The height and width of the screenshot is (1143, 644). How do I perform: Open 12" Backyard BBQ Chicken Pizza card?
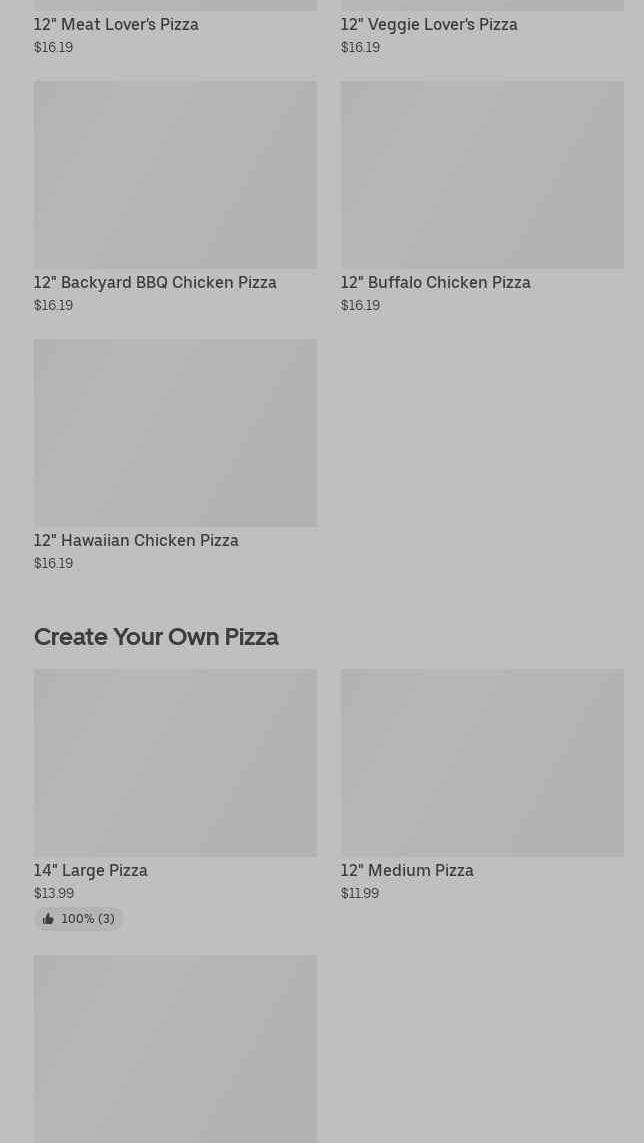coord(175,175)
